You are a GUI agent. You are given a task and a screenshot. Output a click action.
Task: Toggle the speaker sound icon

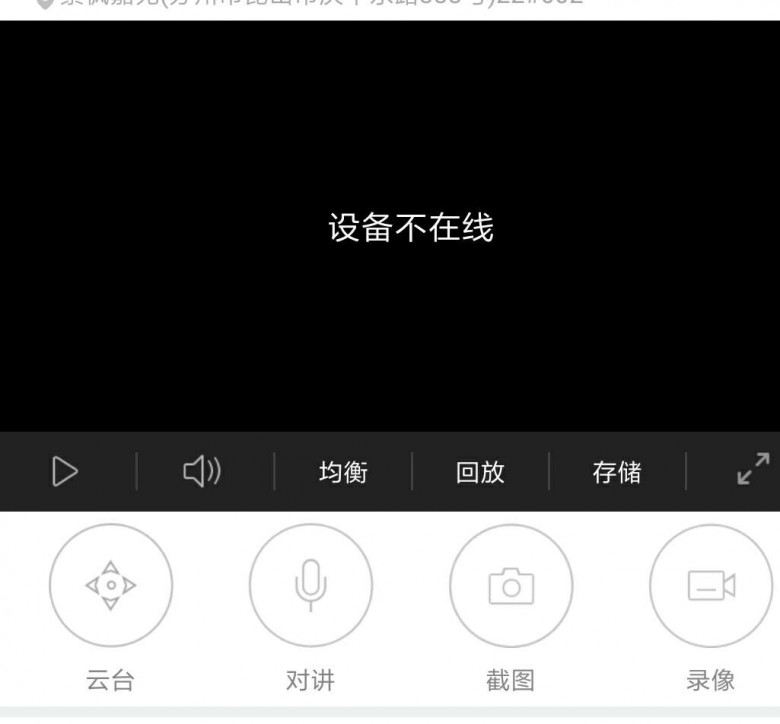pos(203,471)
